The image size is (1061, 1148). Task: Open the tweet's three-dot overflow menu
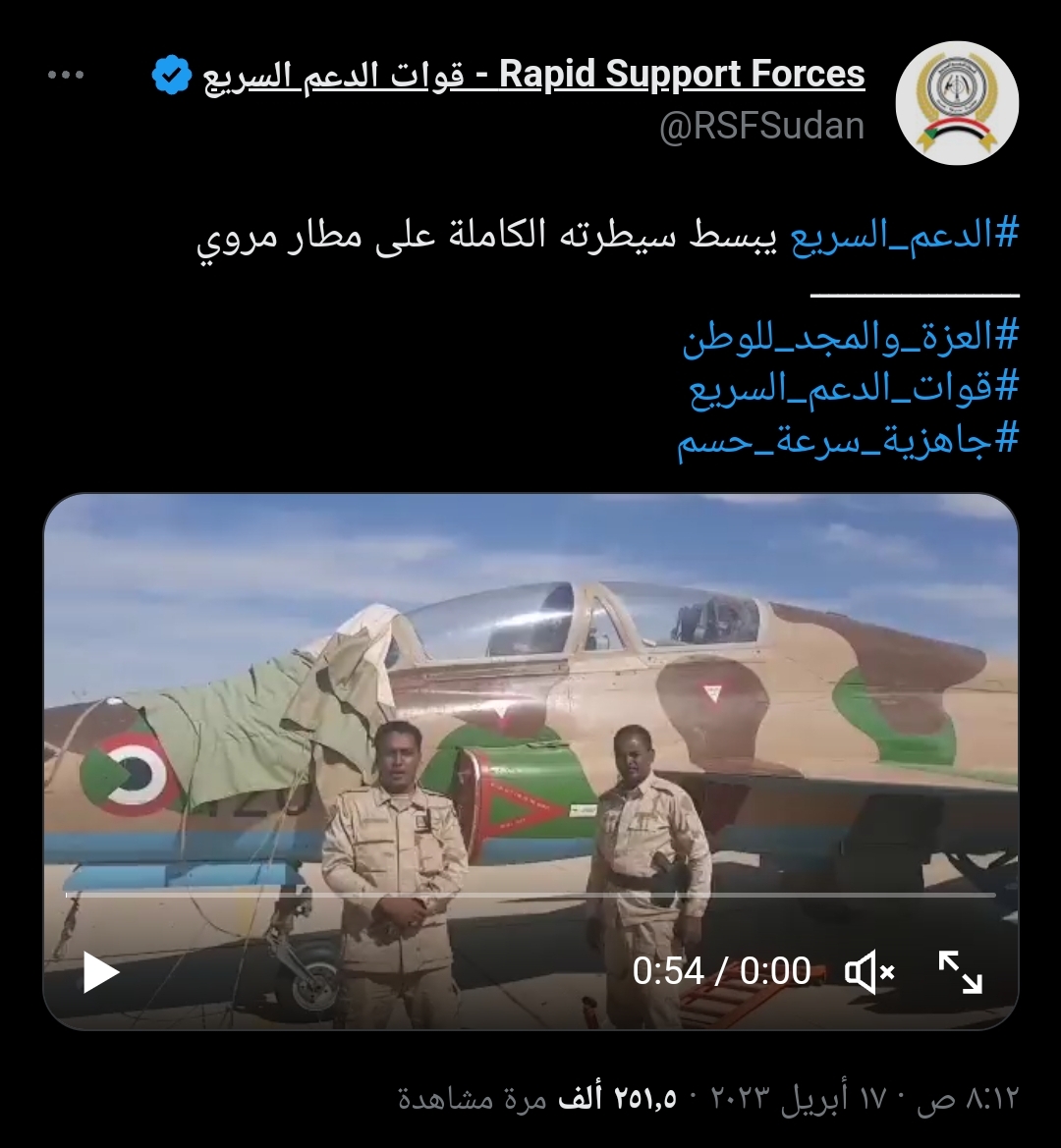coord(66,76)
